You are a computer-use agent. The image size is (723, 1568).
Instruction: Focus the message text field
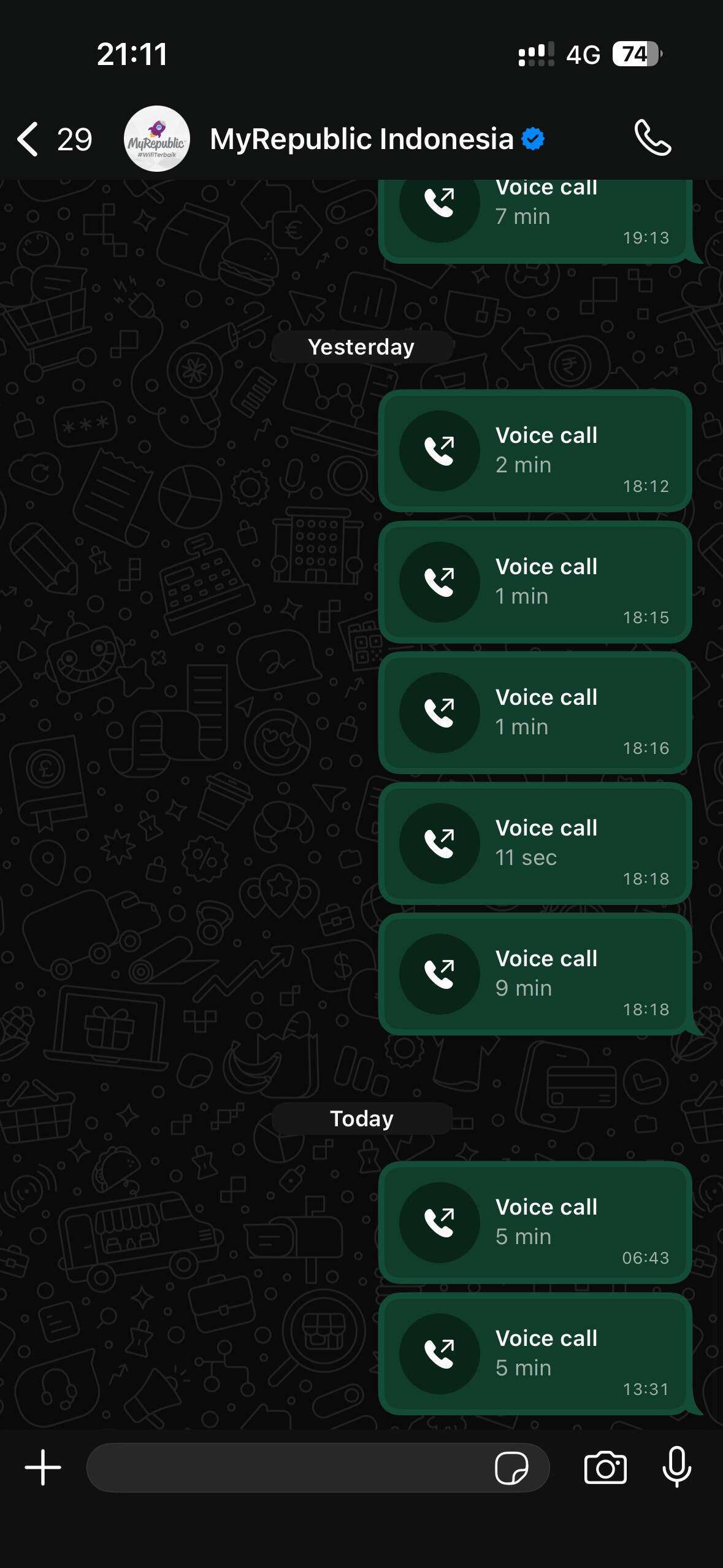pyautogui.click(x=288, y=1467)
